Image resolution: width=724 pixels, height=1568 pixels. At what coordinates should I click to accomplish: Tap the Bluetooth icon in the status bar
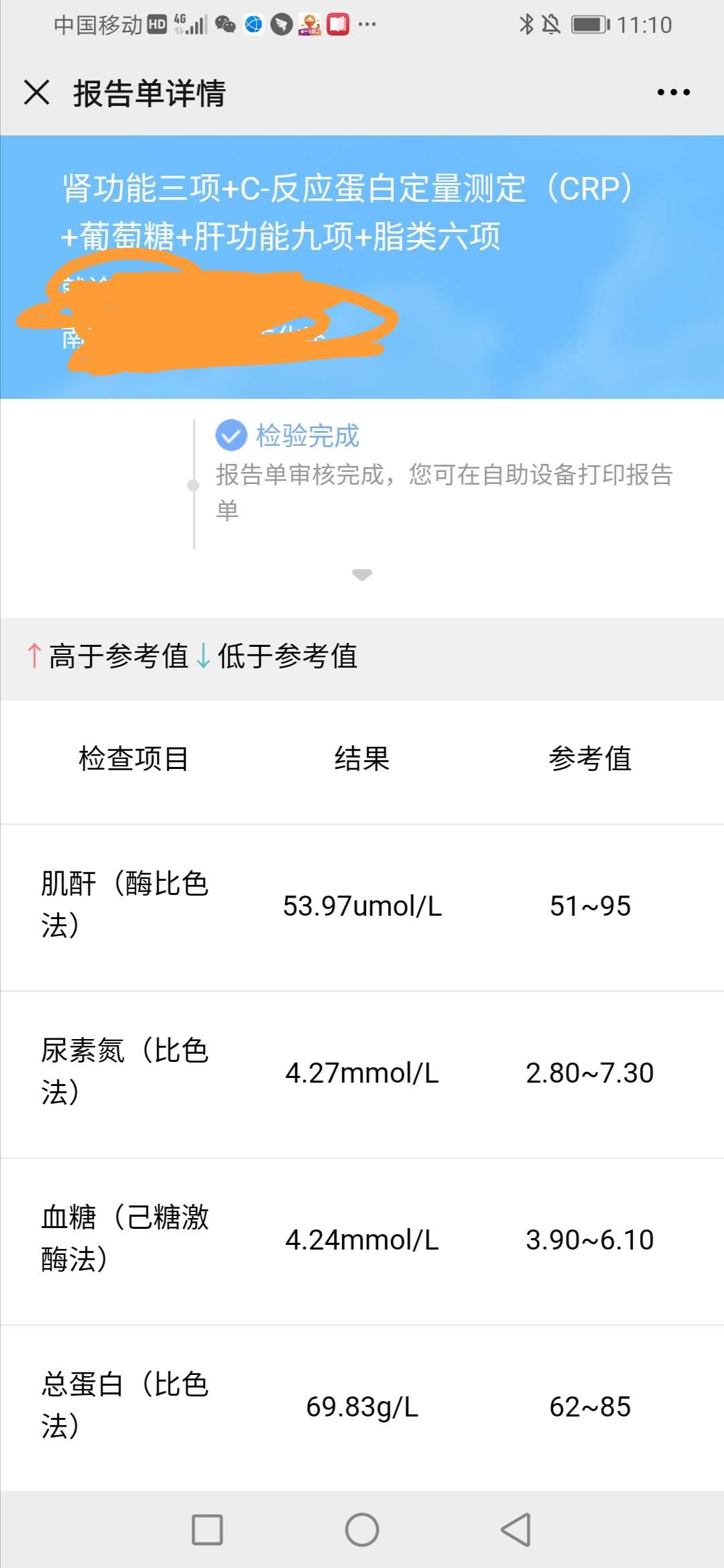(x=527, y=24)
